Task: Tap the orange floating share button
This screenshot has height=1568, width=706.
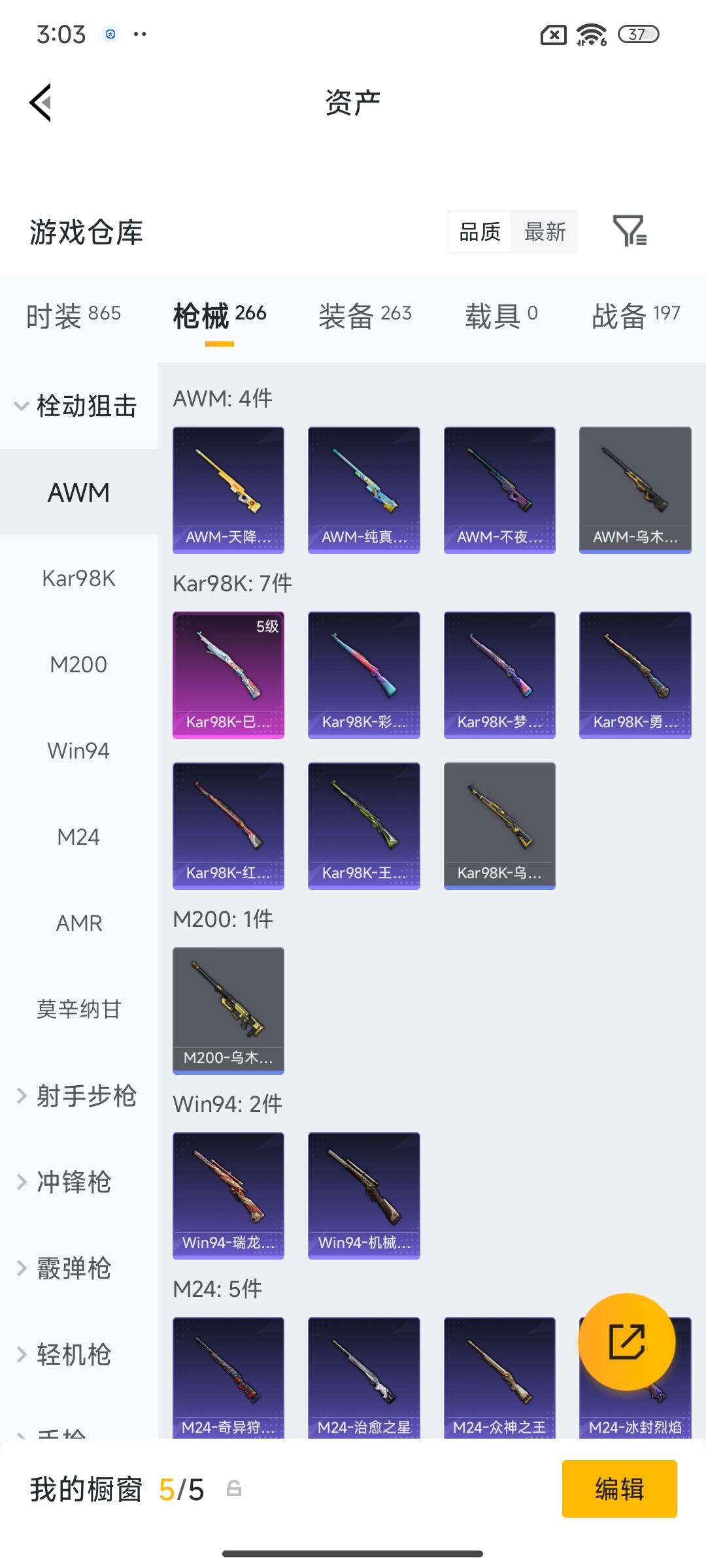Action: click(626, 1341)
